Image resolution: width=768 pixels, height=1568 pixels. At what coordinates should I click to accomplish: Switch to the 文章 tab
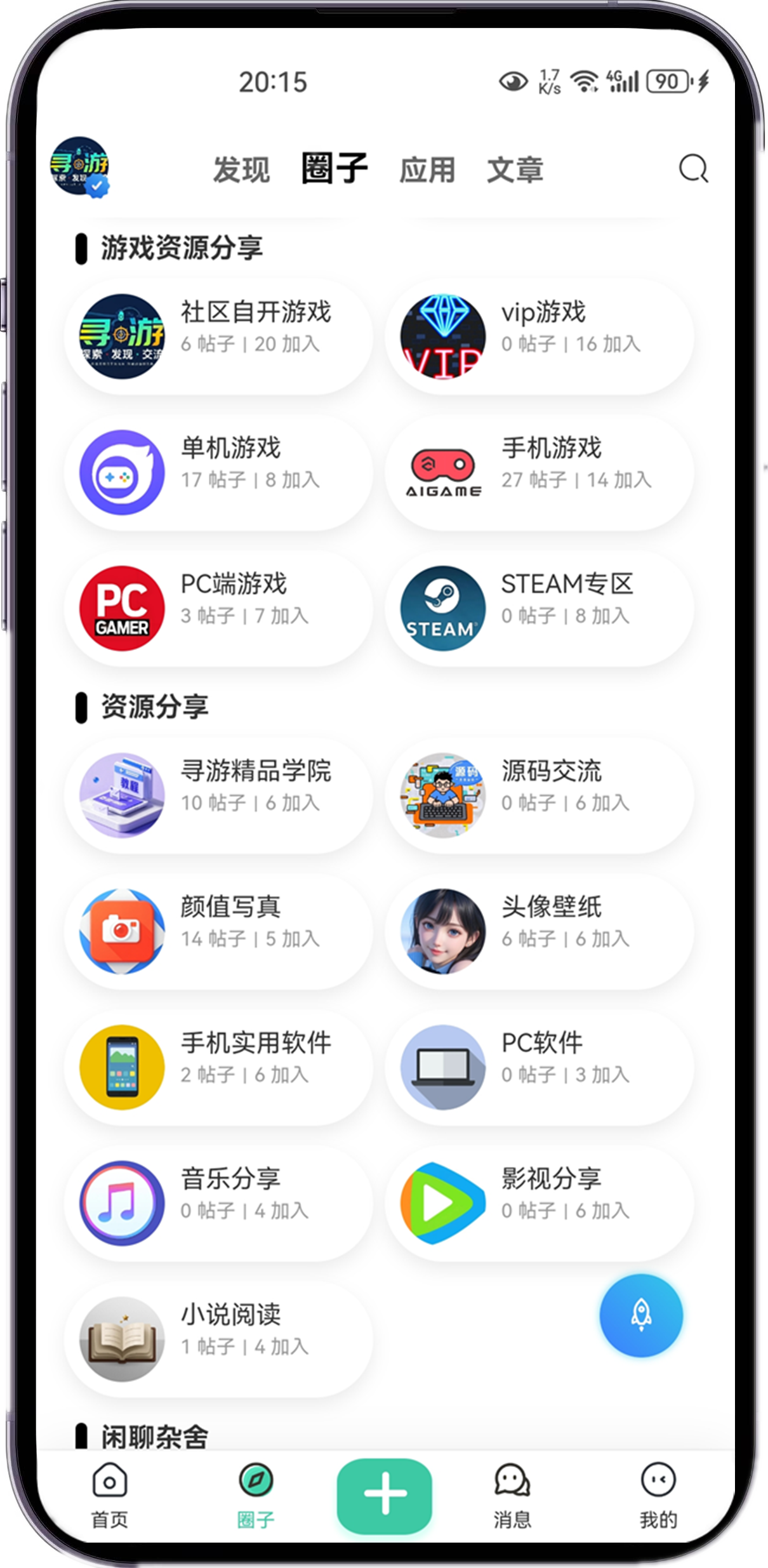coord(515,170)
